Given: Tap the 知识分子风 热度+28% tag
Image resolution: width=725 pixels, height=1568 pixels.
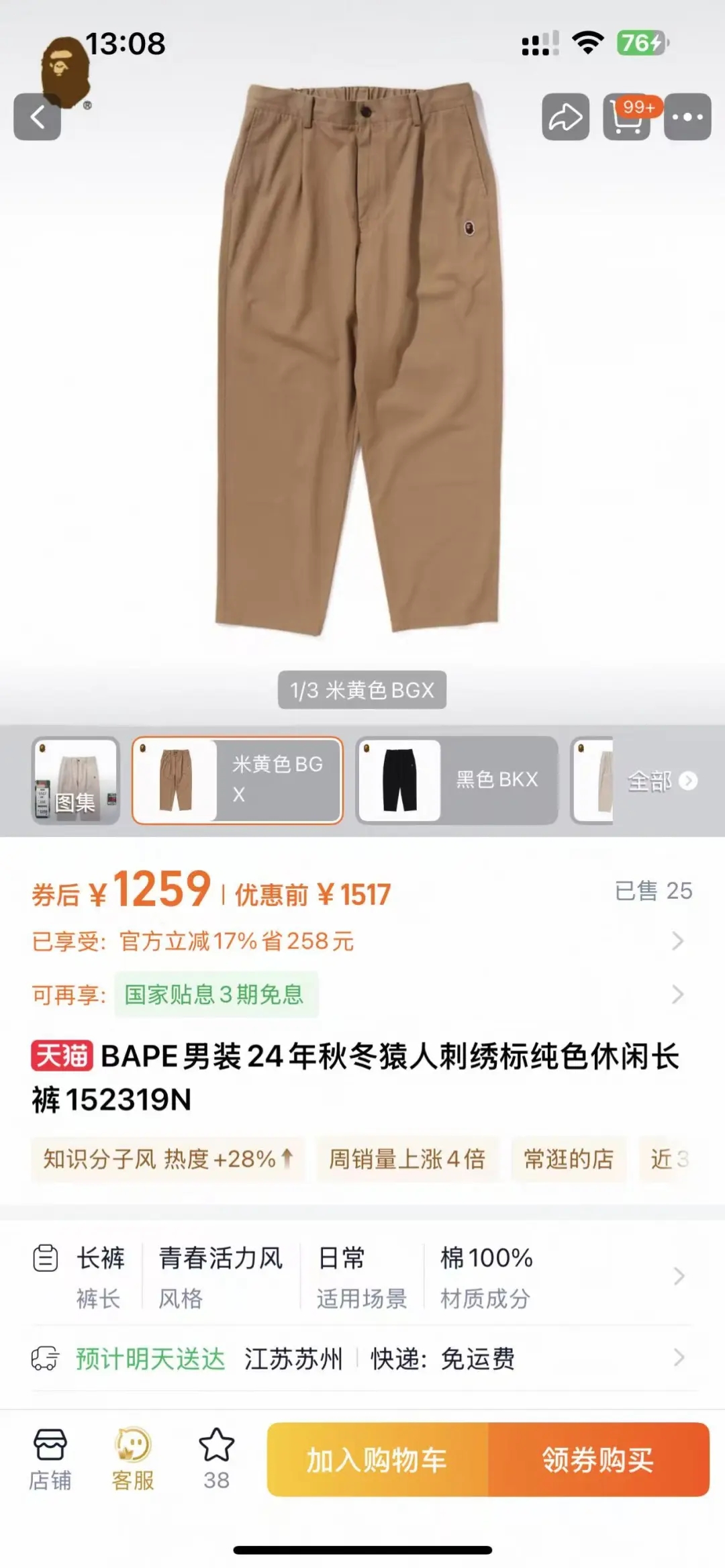Looking at the screenshot, I should (168, 1159).
